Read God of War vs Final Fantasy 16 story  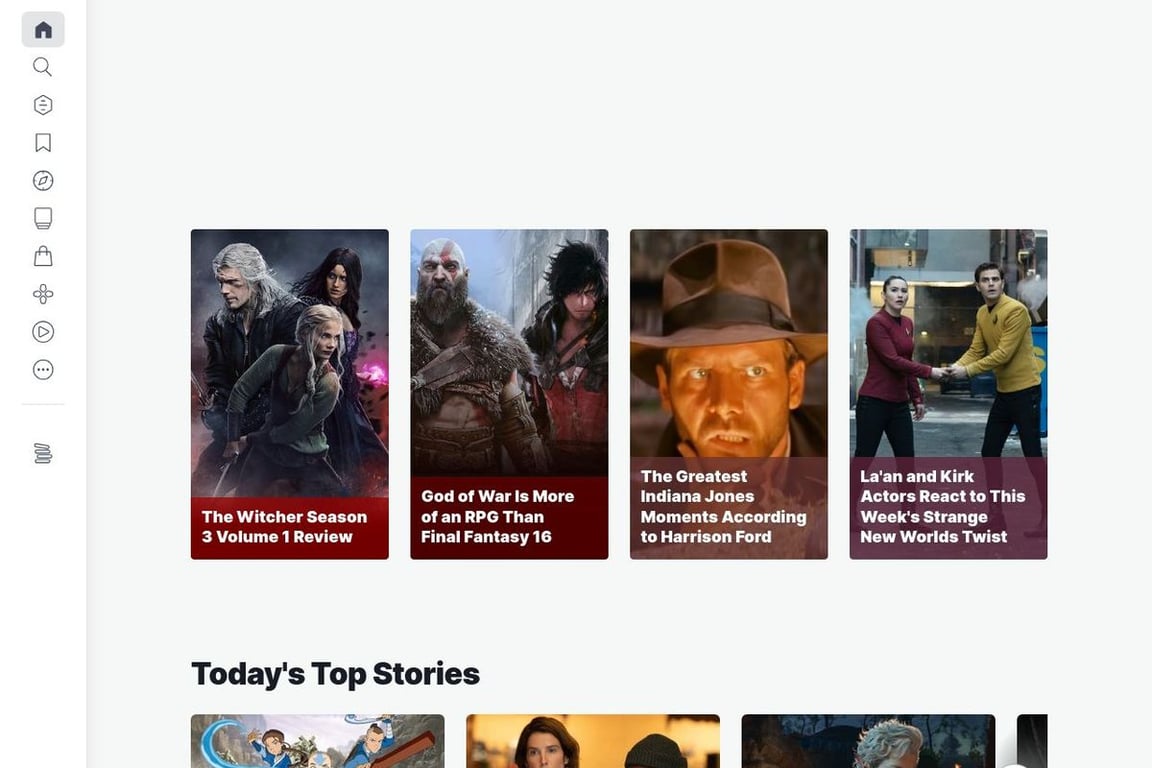coord(509,394)
